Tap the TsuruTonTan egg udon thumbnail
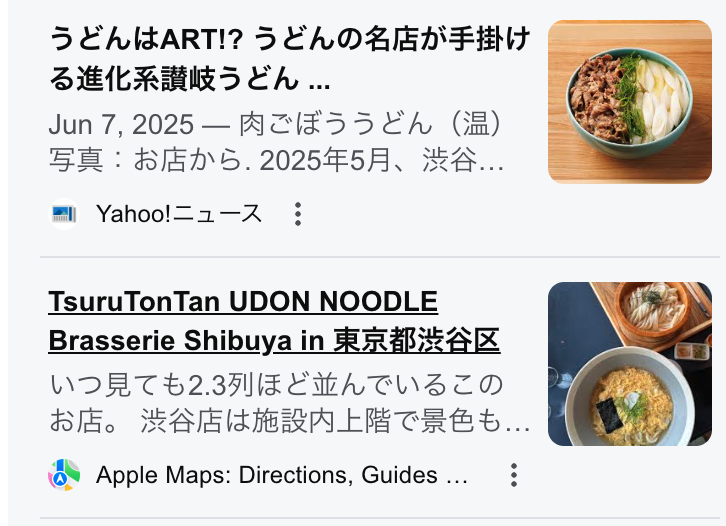 629,364
